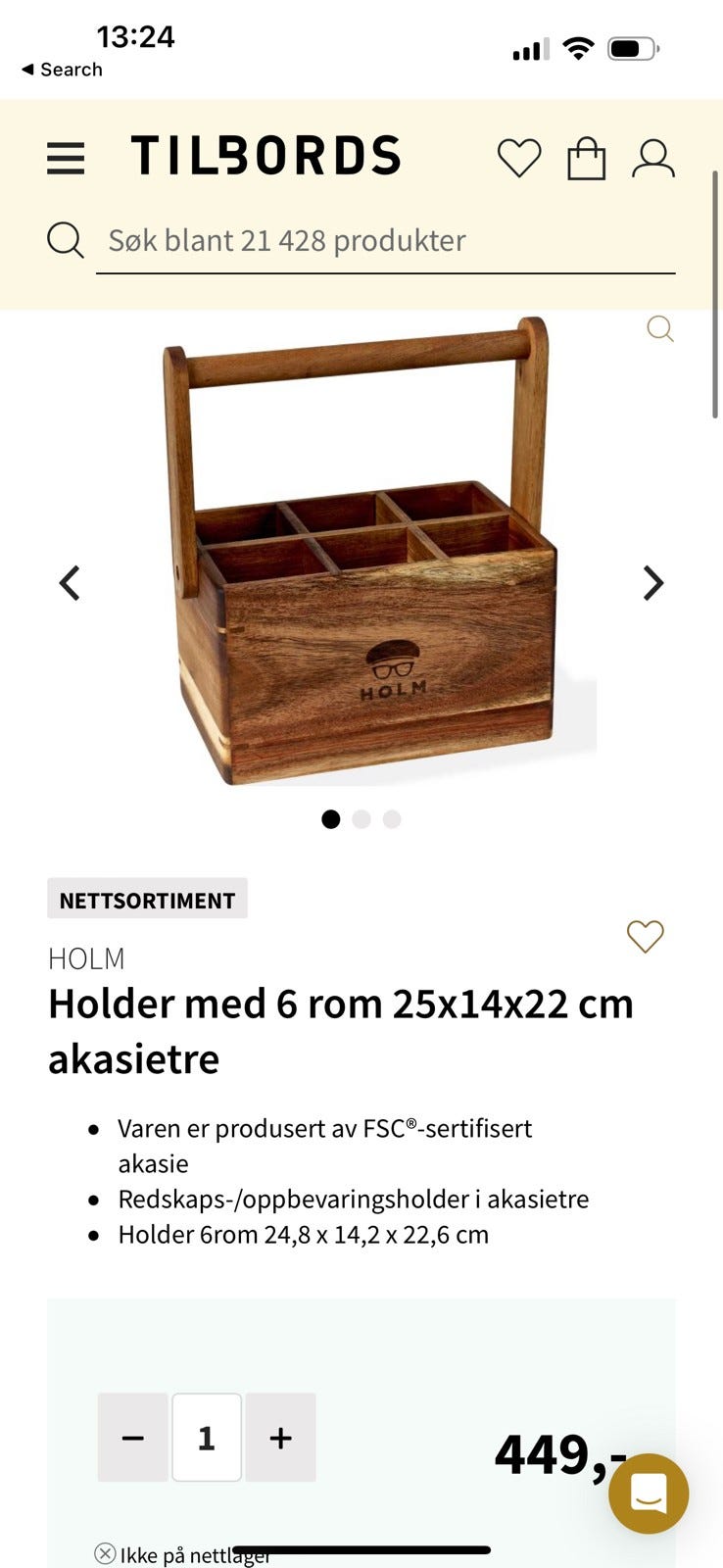
Task: Select the third carousel dot
Action: (x=392, y=819)
